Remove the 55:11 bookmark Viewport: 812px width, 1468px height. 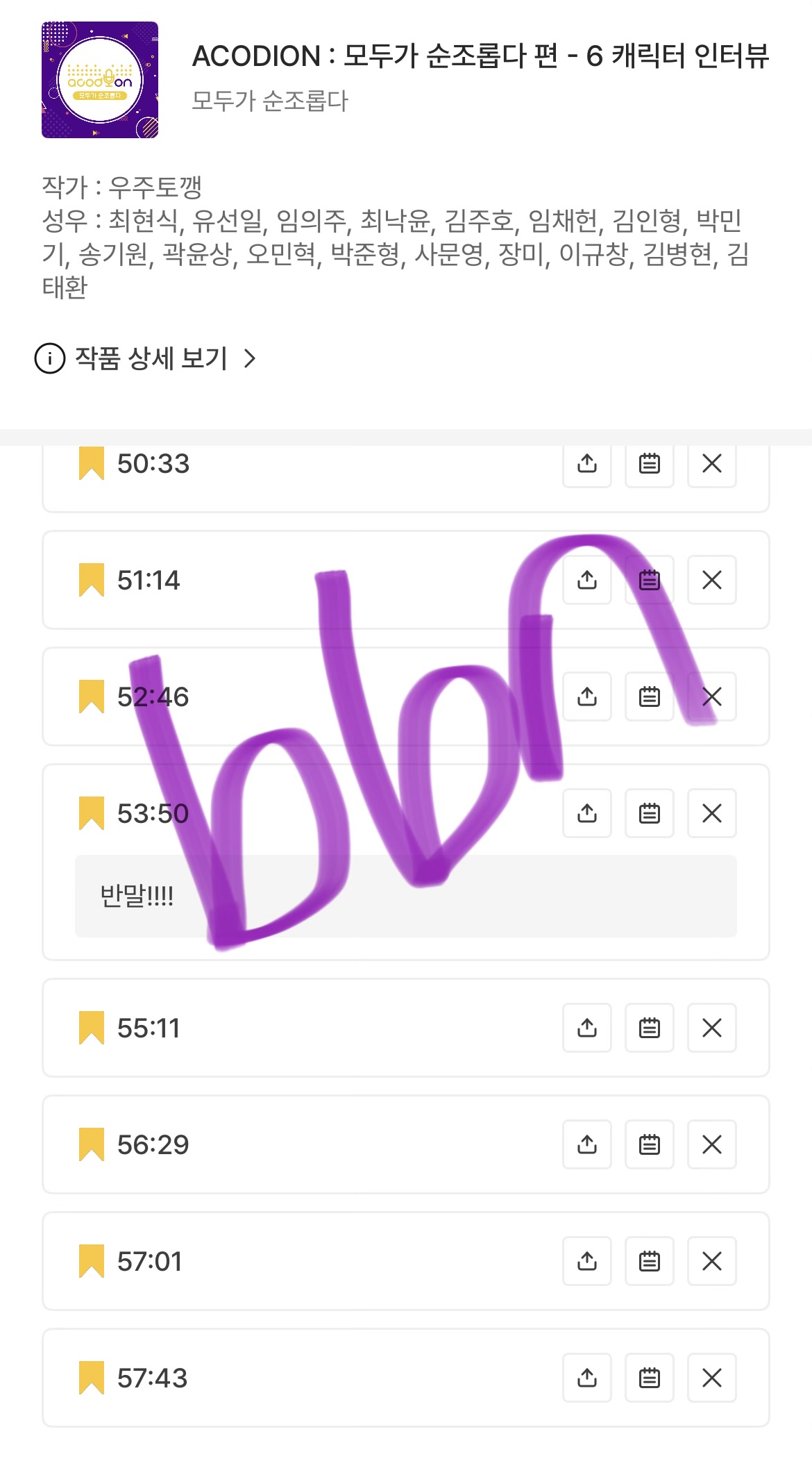[x=712, y=1028]
